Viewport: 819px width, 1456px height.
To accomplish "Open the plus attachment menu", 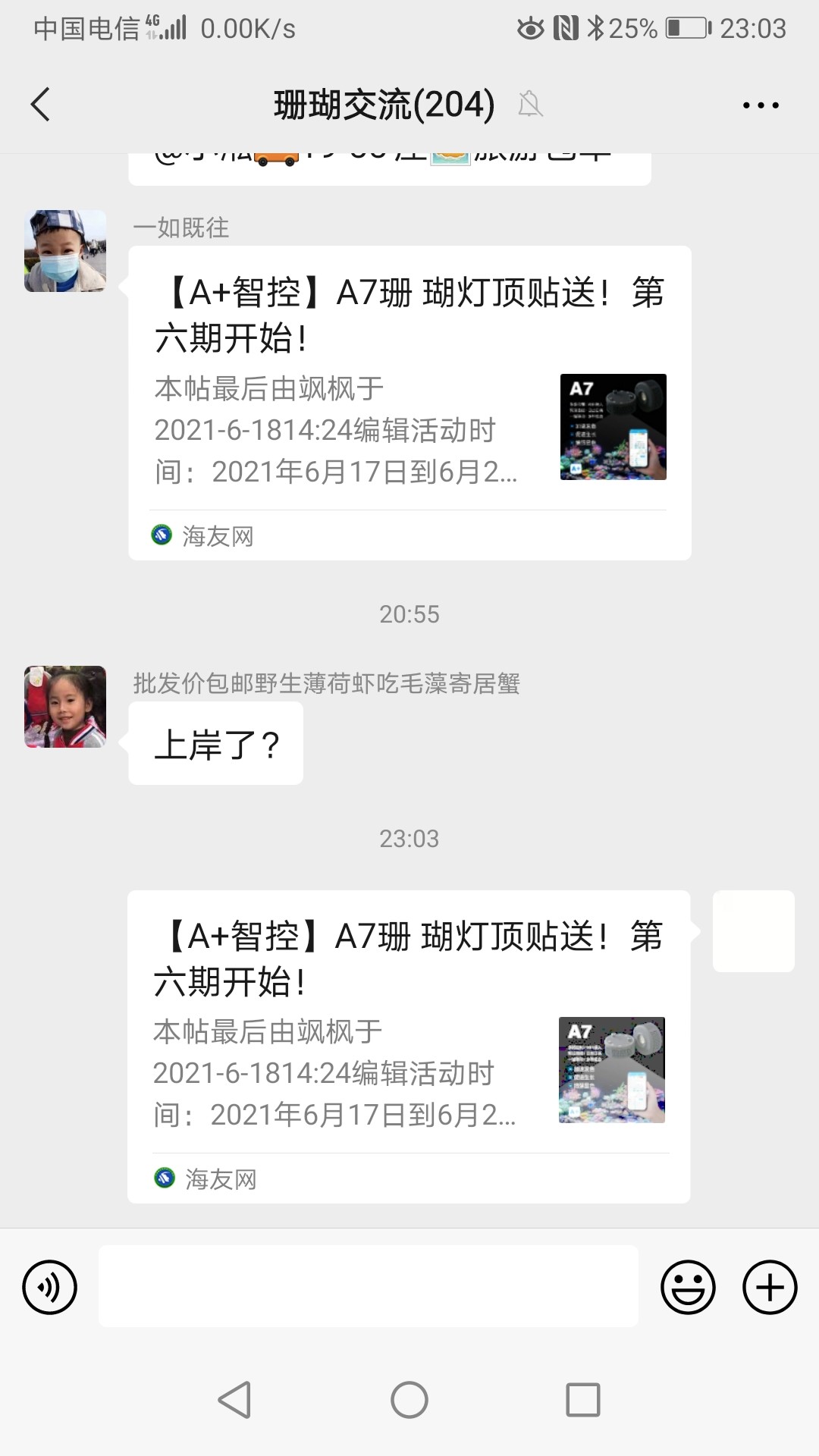I will (x=769, y=1287).
